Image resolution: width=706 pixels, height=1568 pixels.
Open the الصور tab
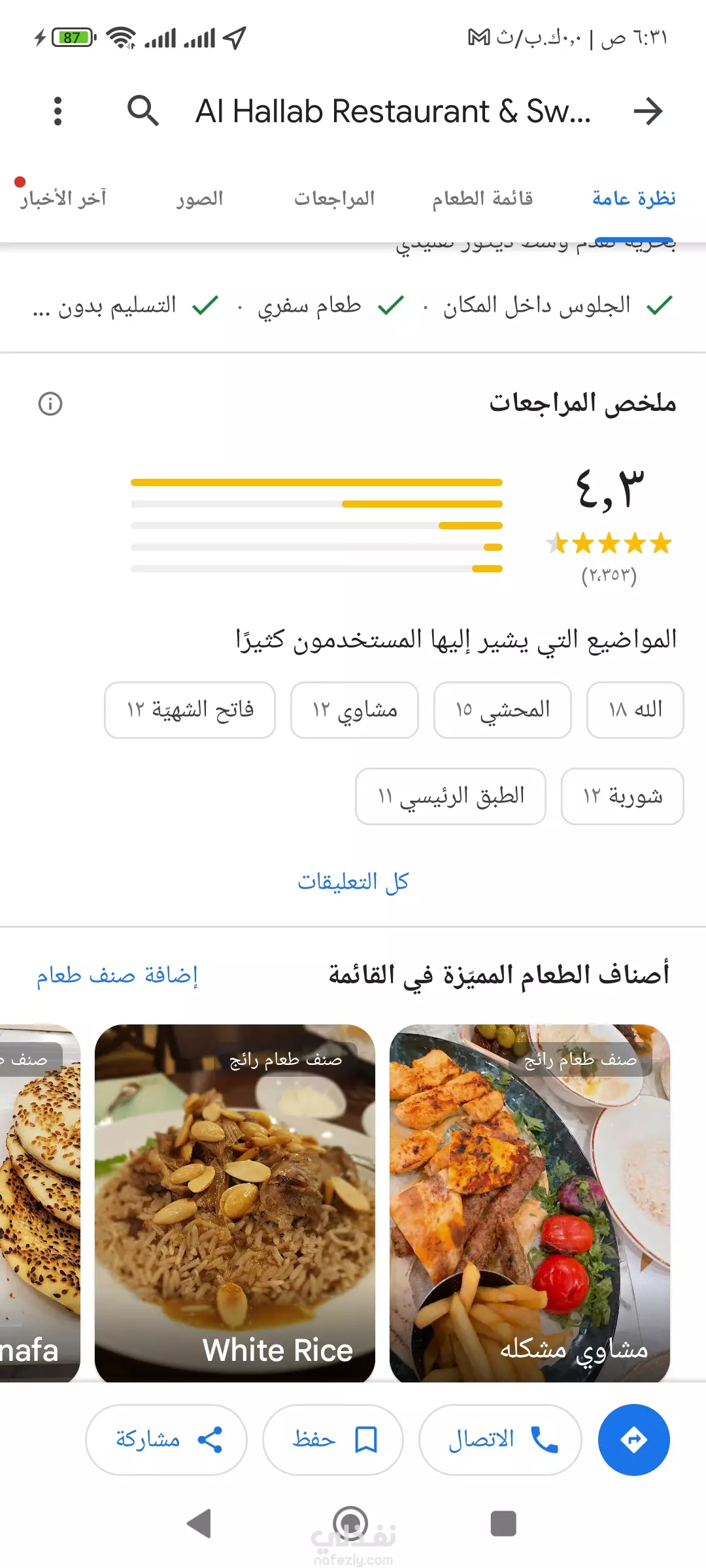coord(199,198)
